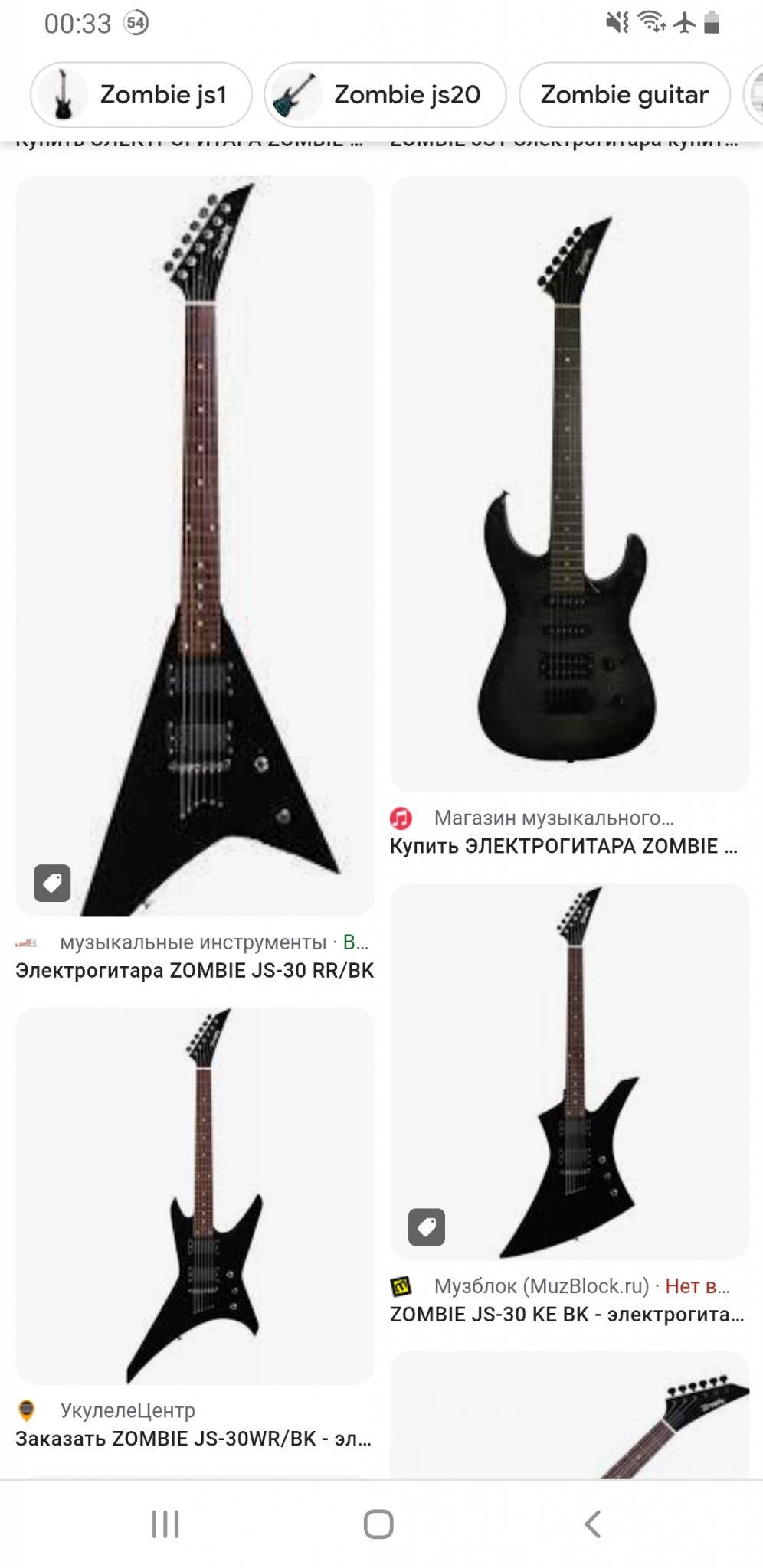This screenshot has width=763, height=1568.
Task: Open the Заказать ZOMBIE JS-30WR/BK title link
Action: [193, 1439]
